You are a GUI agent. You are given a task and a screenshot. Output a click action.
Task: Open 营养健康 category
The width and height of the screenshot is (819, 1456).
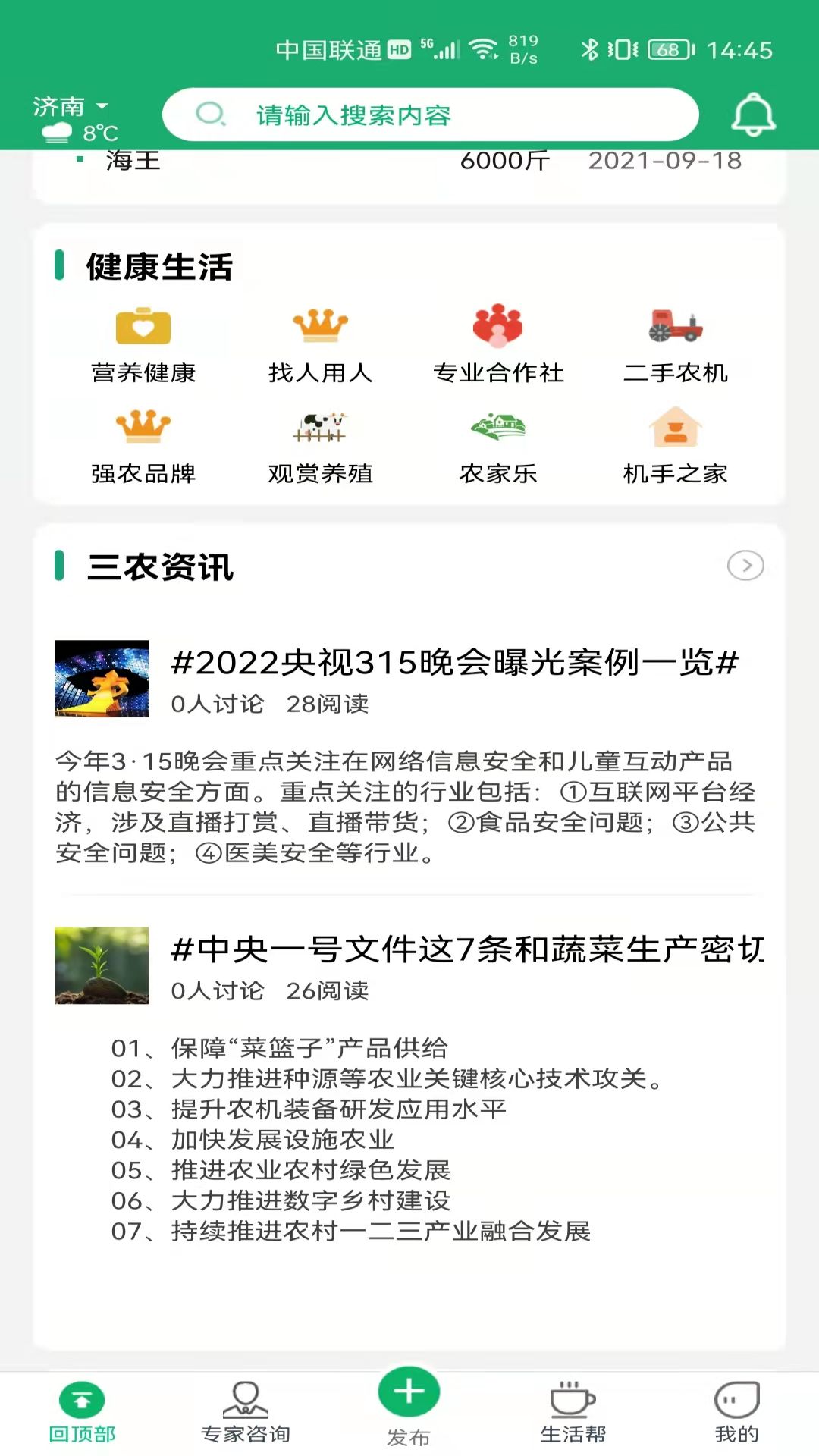click(x=143, y=344)
